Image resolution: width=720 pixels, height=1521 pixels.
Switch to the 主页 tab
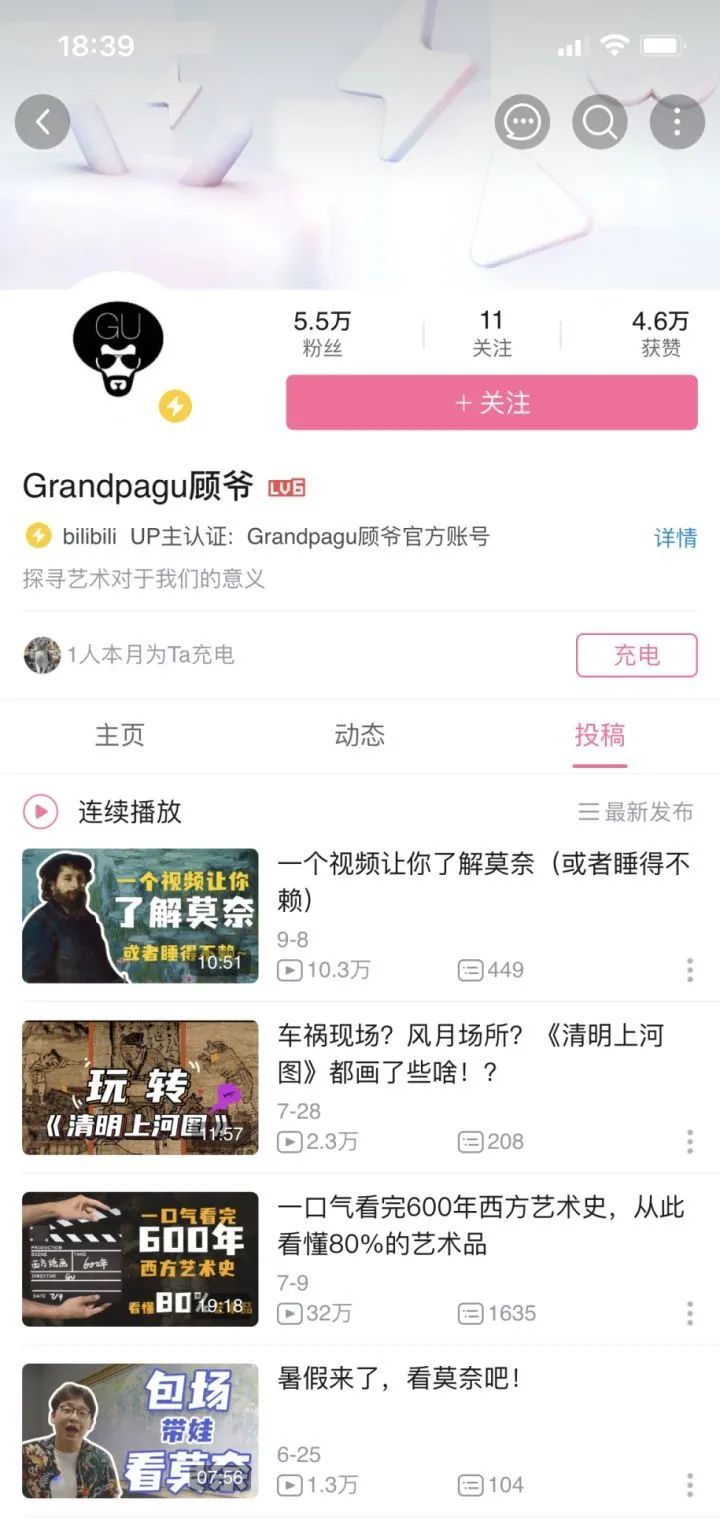point(122,736)
